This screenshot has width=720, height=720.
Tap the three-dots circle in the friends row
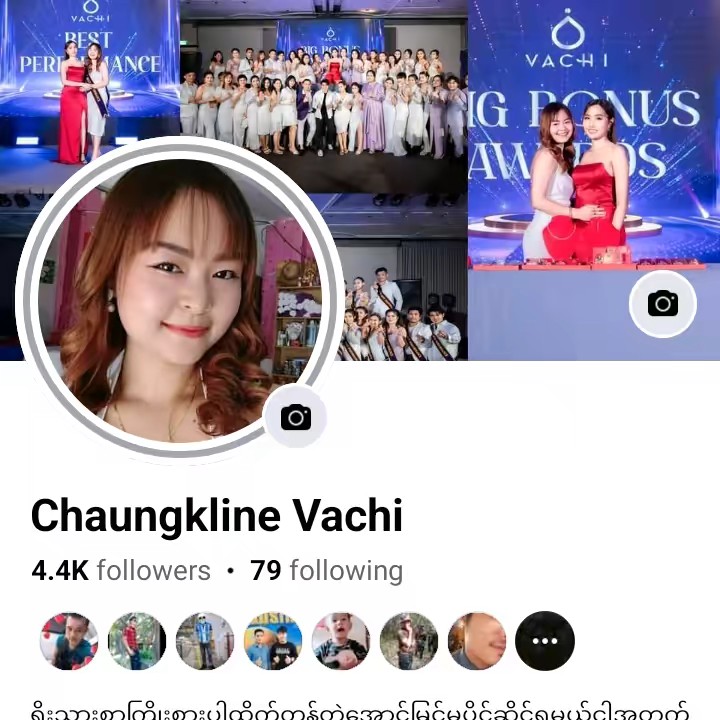(x=545, y=641)
